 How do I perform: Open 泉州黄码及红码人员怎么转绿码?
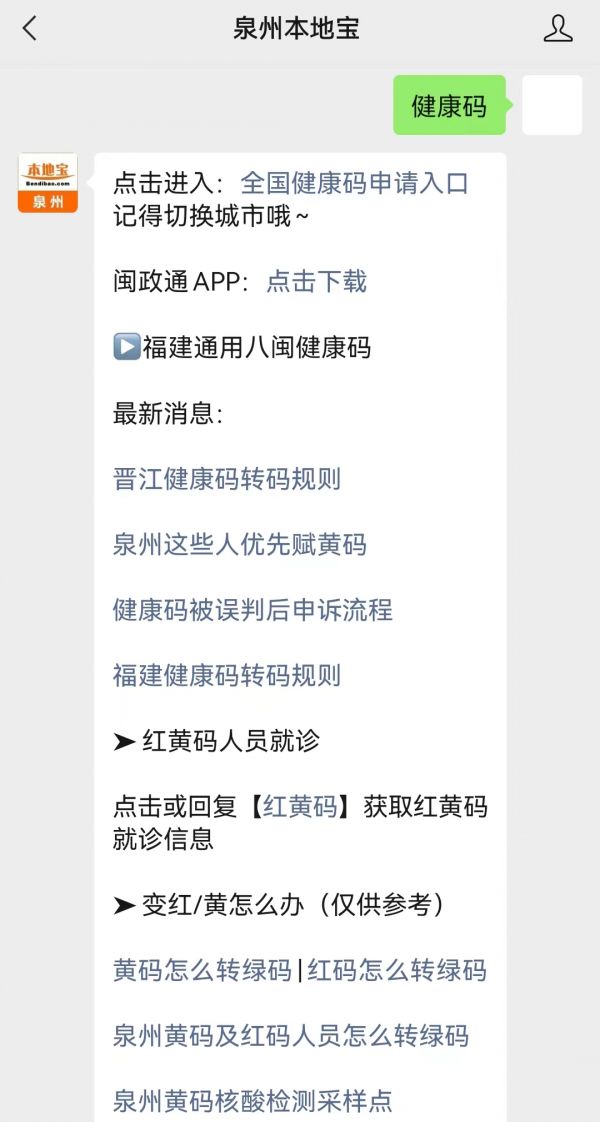pos(291,1035)
